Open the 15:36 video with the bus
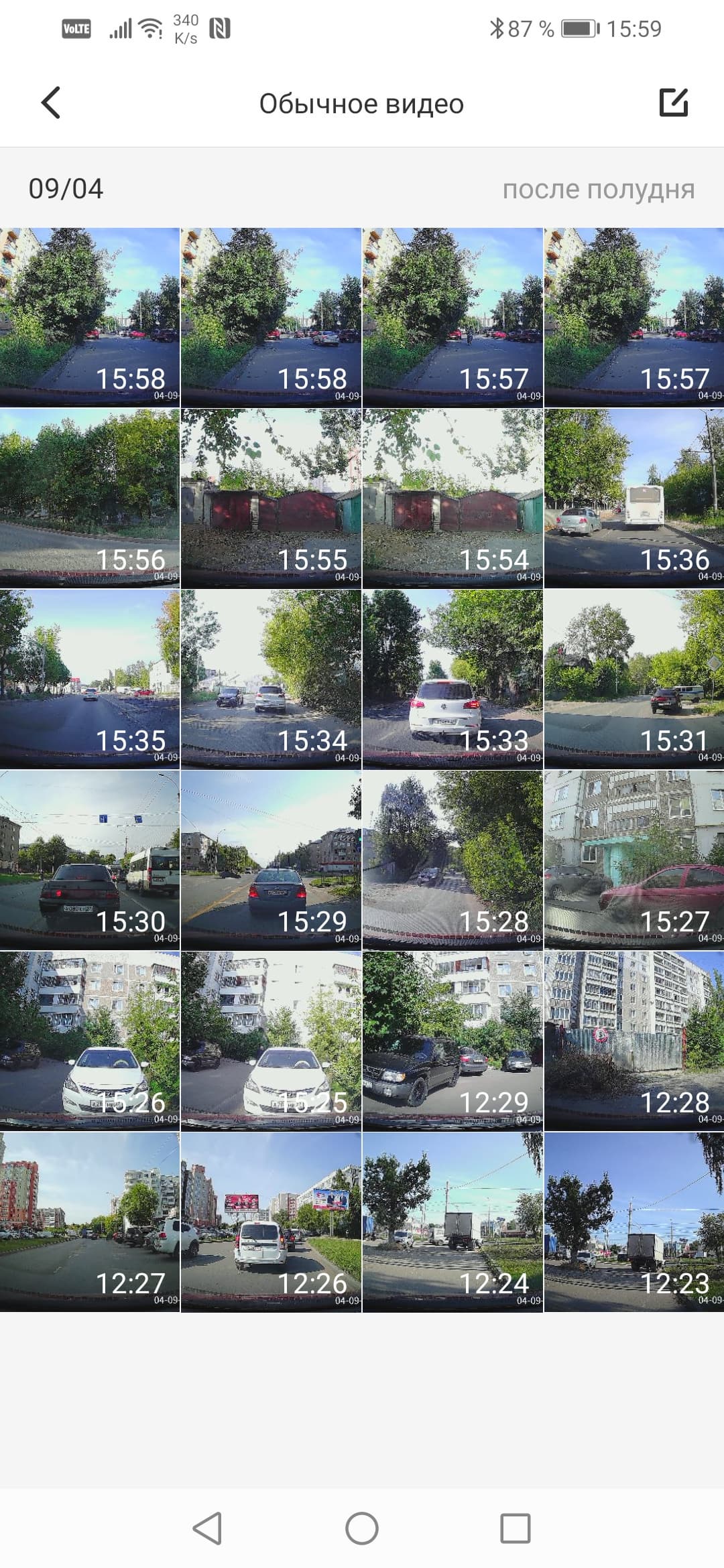 coord(634,499)
